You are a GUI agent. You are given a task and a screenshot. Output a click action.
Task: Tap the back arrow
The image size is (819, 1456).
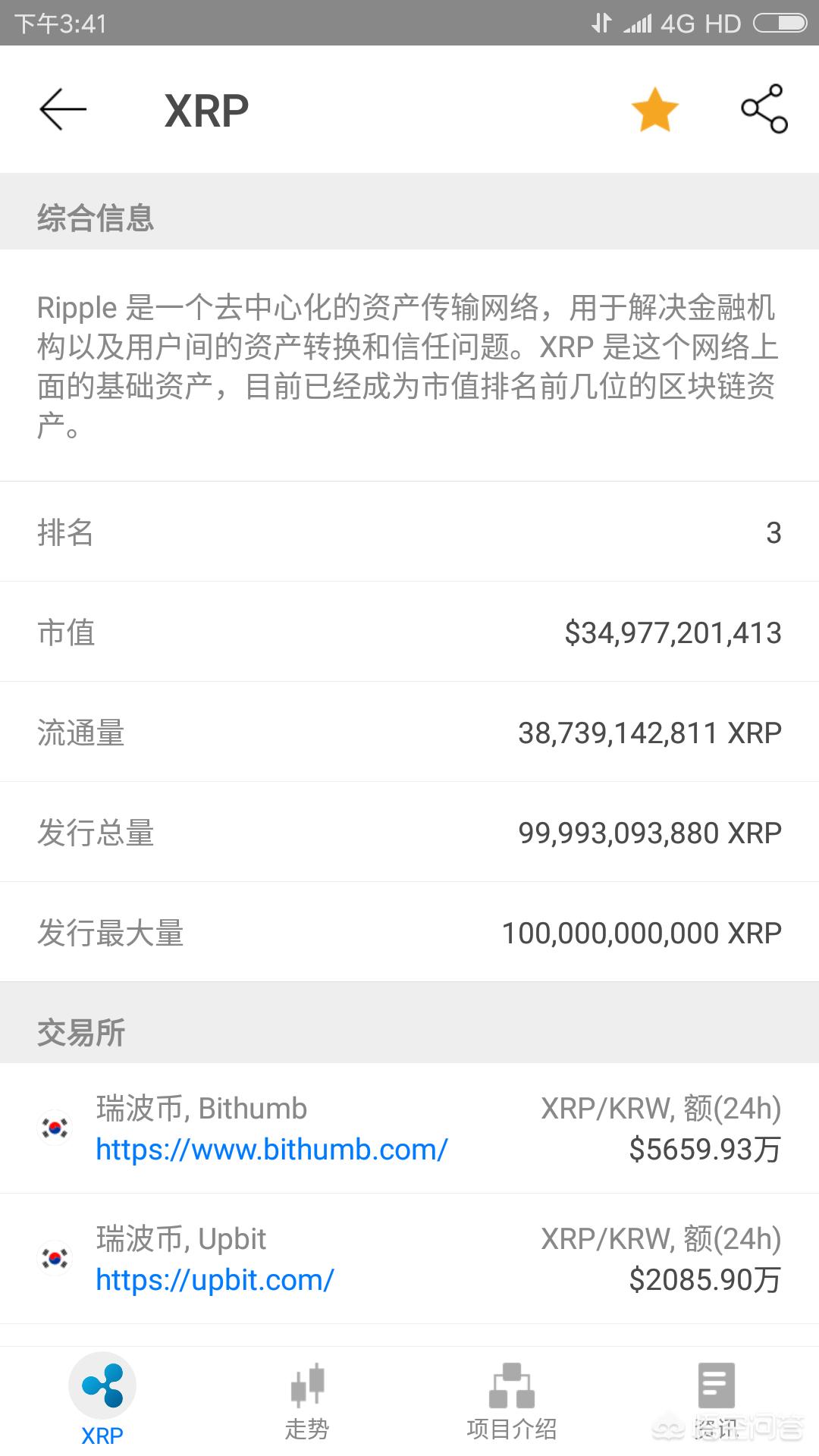(x=62, y=109)
